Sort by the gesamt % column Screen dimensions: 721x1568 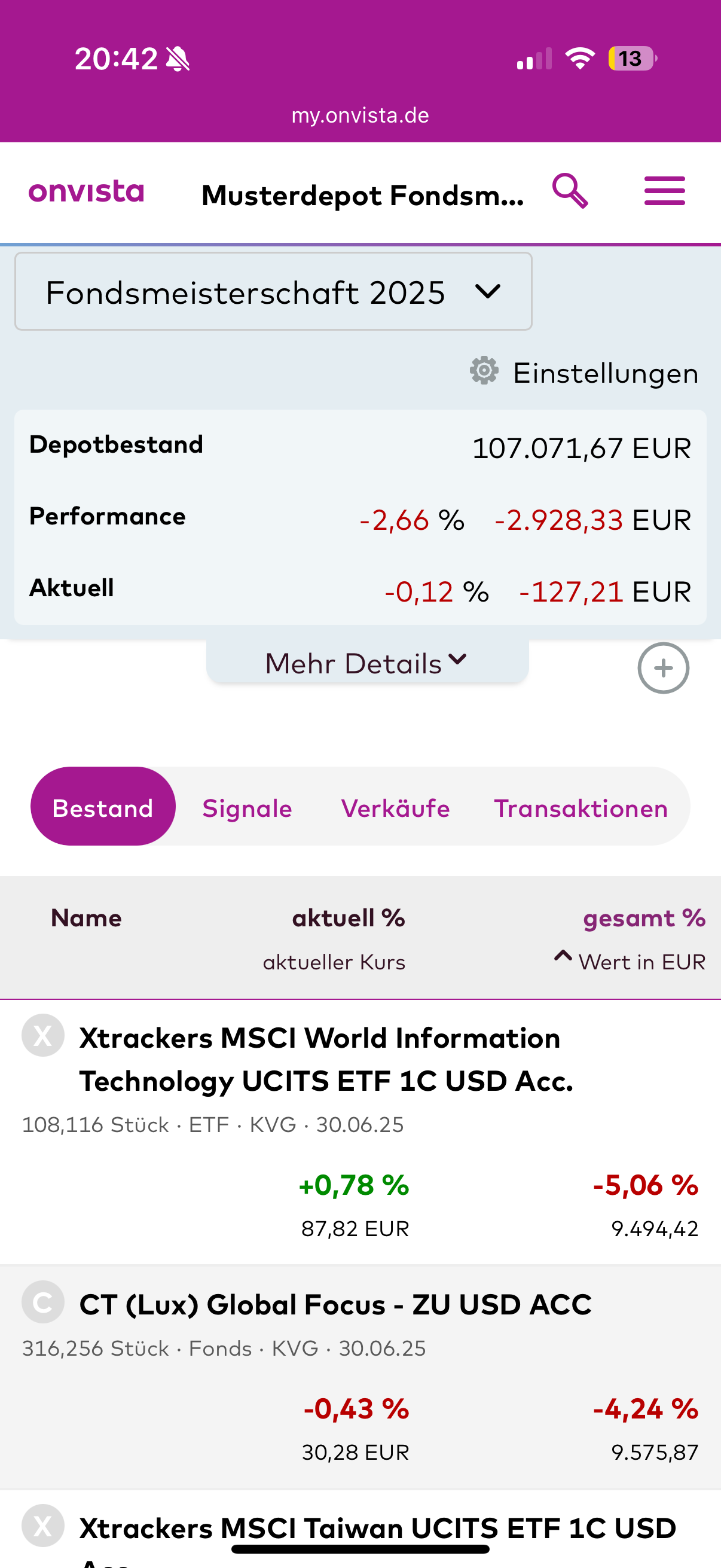pos(644,918)
